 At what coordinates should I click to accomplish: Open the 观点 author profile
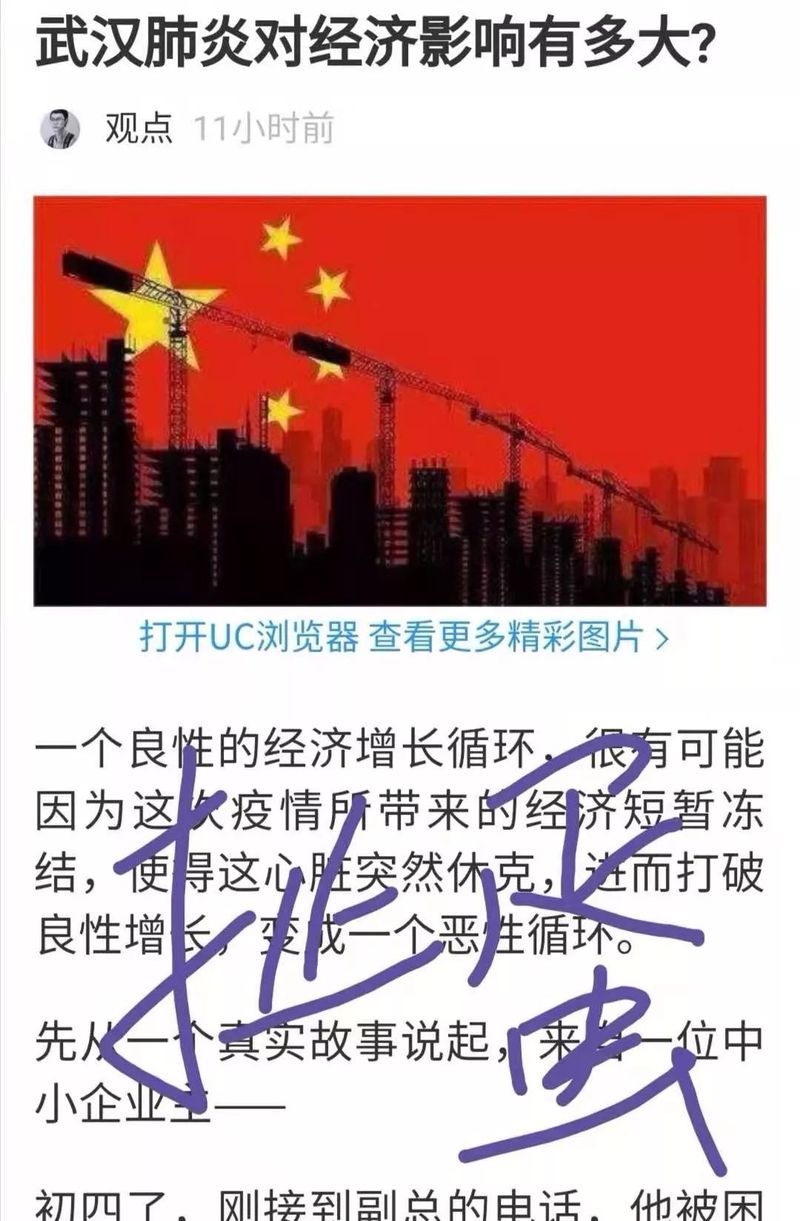(x=139, y=129)
